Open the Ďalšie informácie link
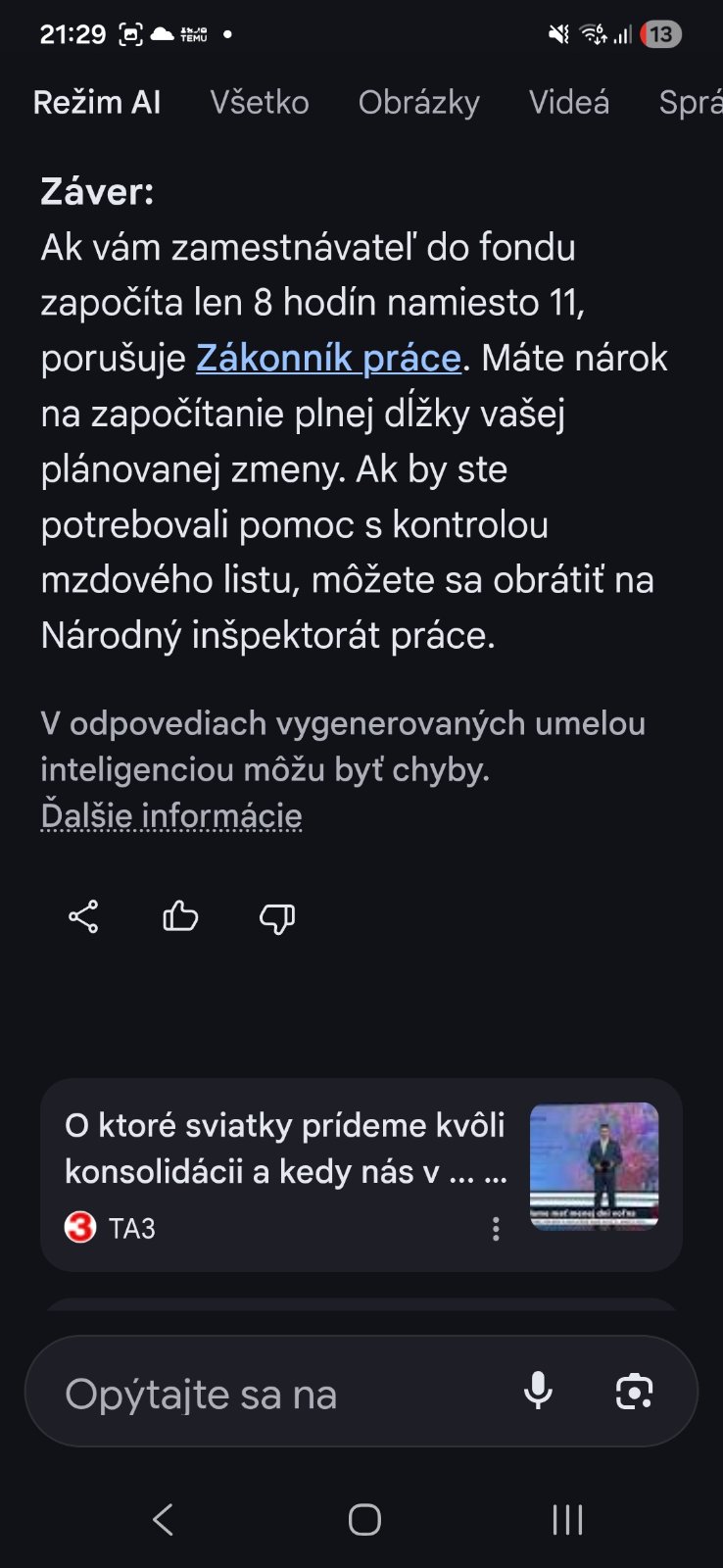Image resolution: width=723 pixels, height=1568 pixels. point(171,815)
